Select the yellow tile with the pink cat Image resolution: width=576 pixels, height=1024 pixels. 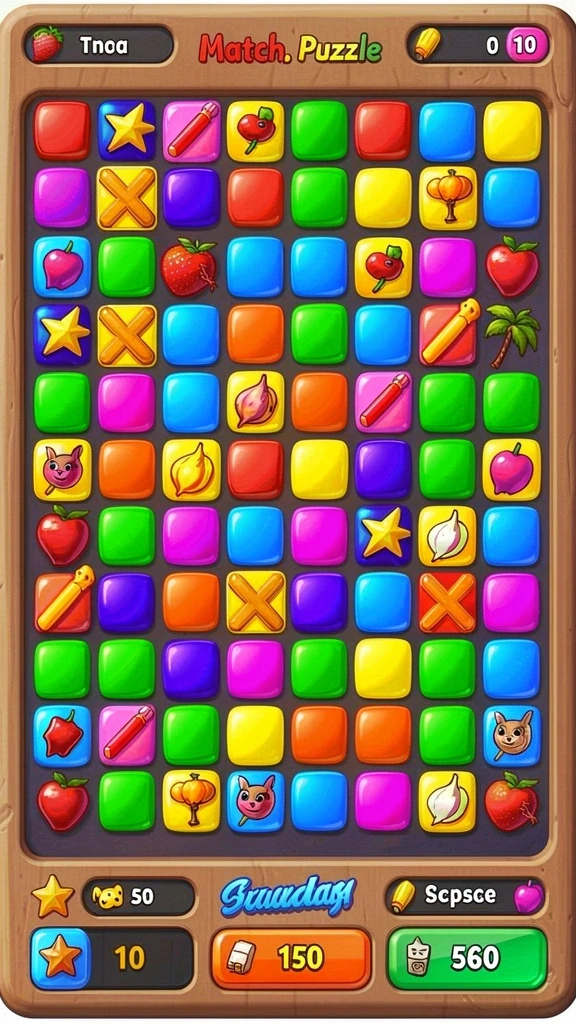pos(62,470)
